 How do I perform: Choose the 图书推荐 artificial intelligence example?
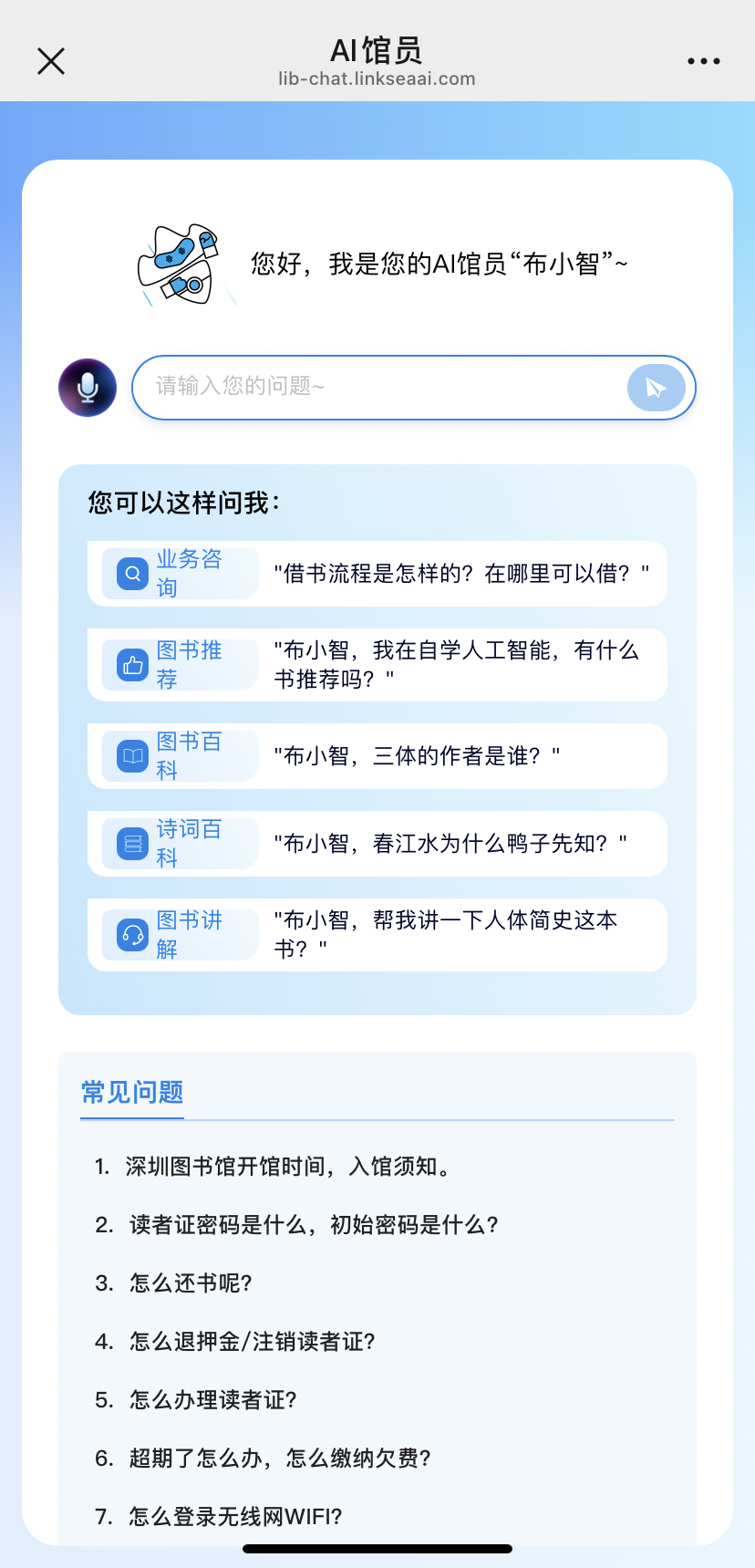[x=377, y=665]
